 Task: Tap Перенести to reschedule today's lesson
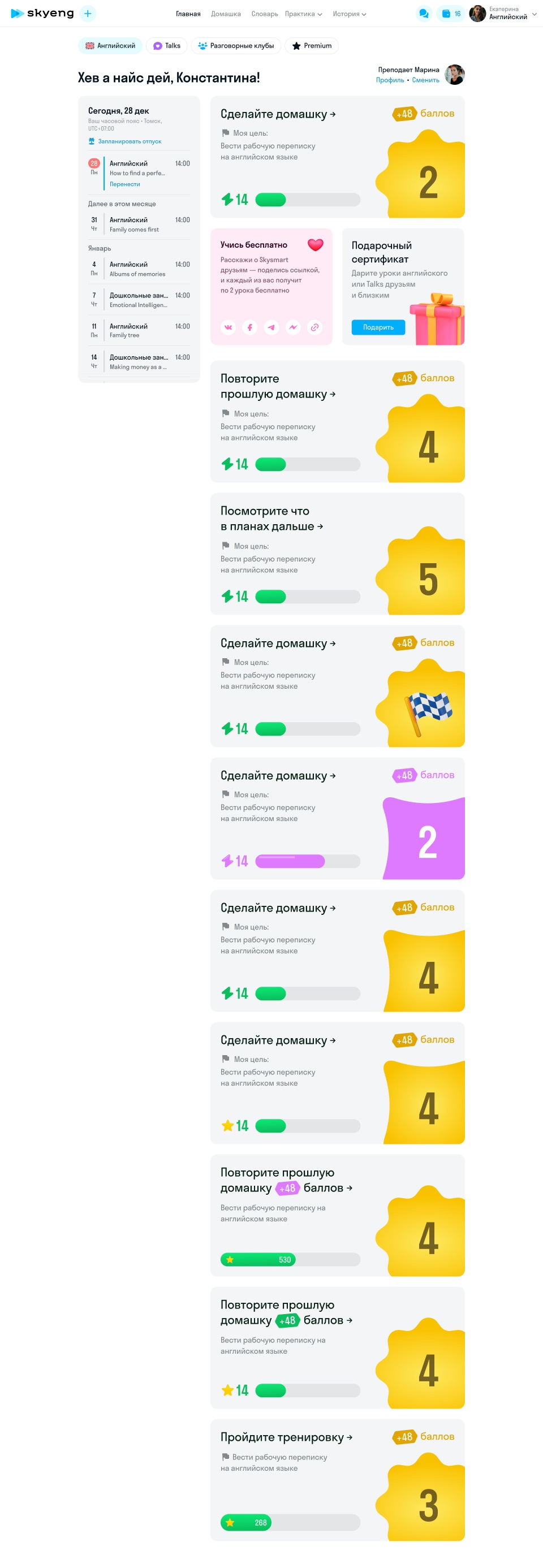pyautogui.click(x=124, y=184)
